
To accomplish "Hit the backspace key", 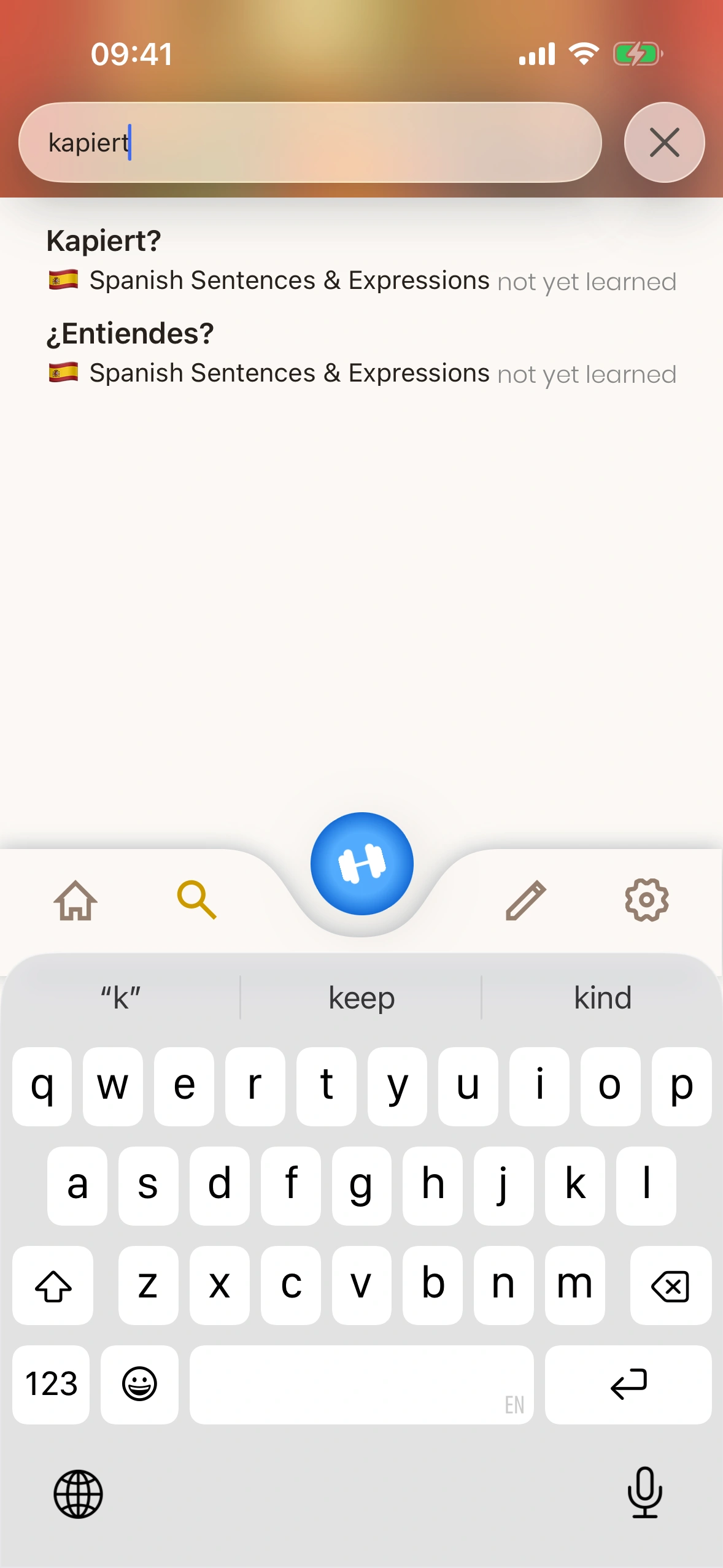I will tap(670, 1285).
